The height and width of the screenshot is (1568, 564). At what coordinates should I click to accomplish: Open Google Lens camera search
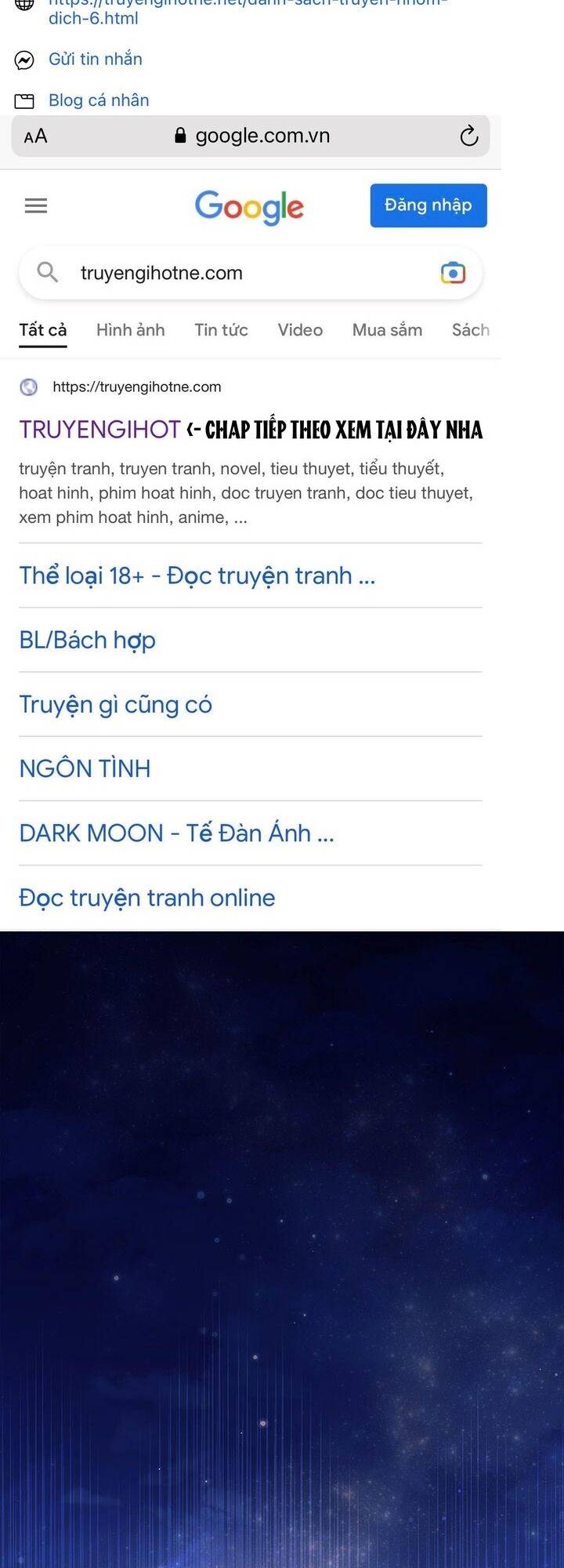point(453,273)
